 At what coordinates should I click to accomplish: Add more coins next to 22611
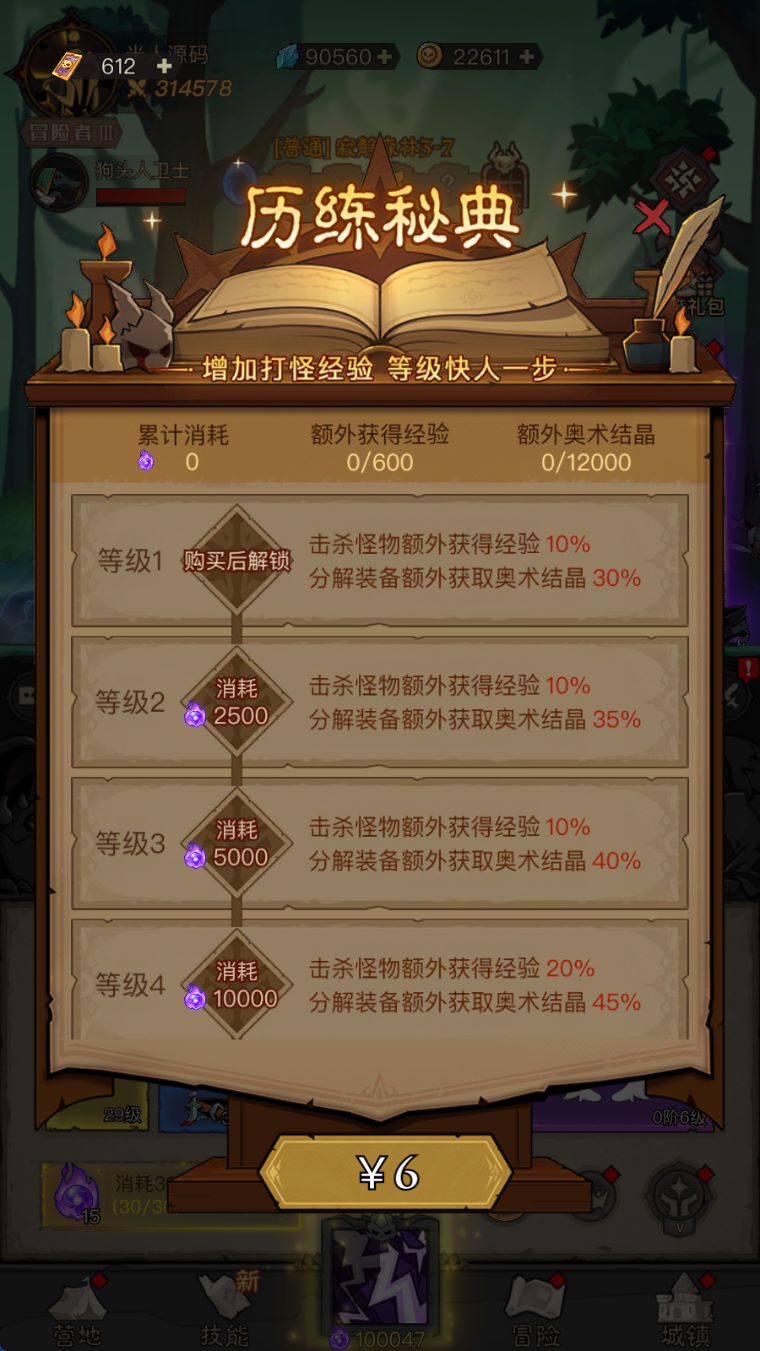(x=528, y=57)
